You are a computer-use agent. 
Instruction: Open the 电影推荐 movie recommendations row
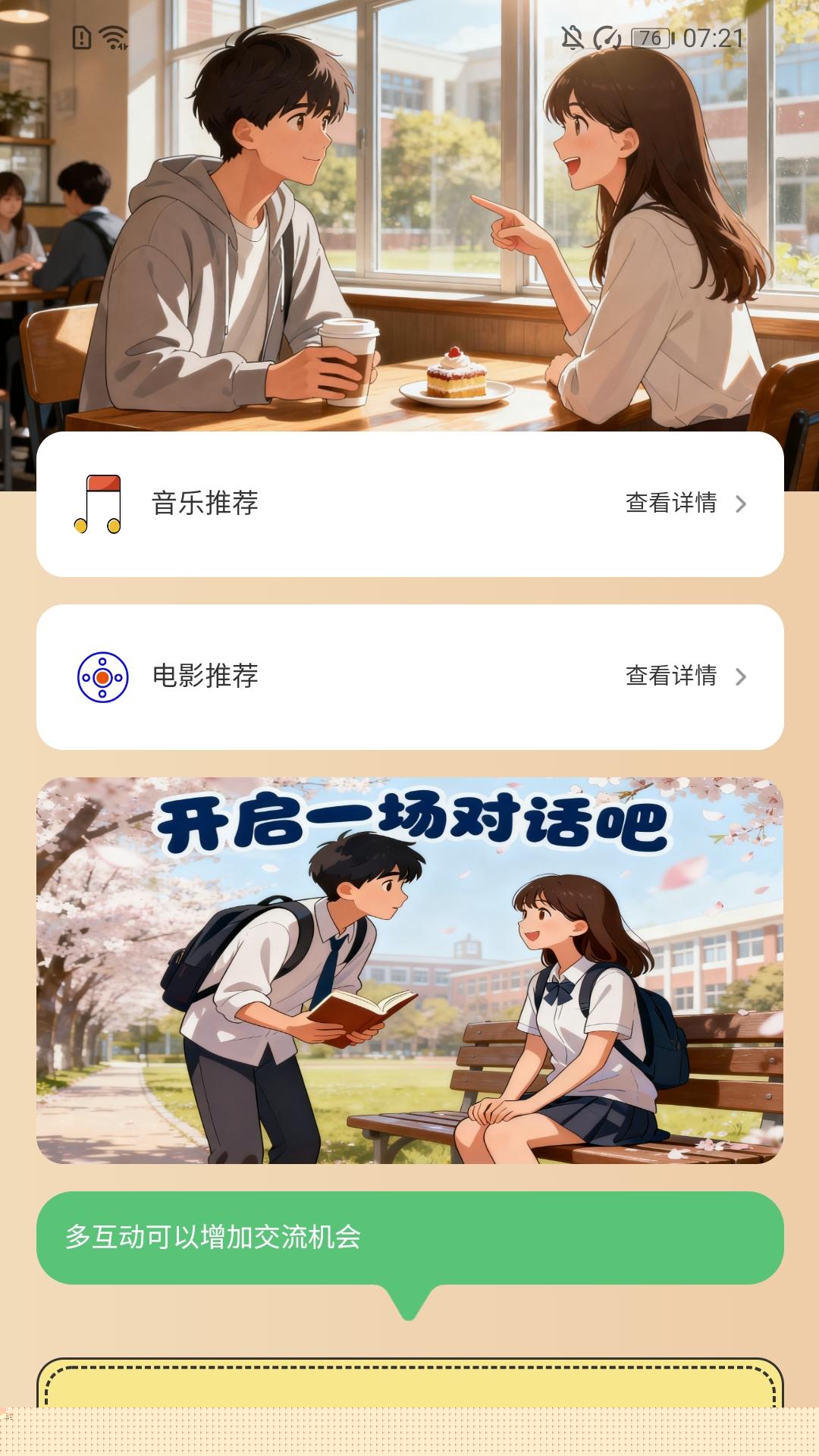pos(409,676)
